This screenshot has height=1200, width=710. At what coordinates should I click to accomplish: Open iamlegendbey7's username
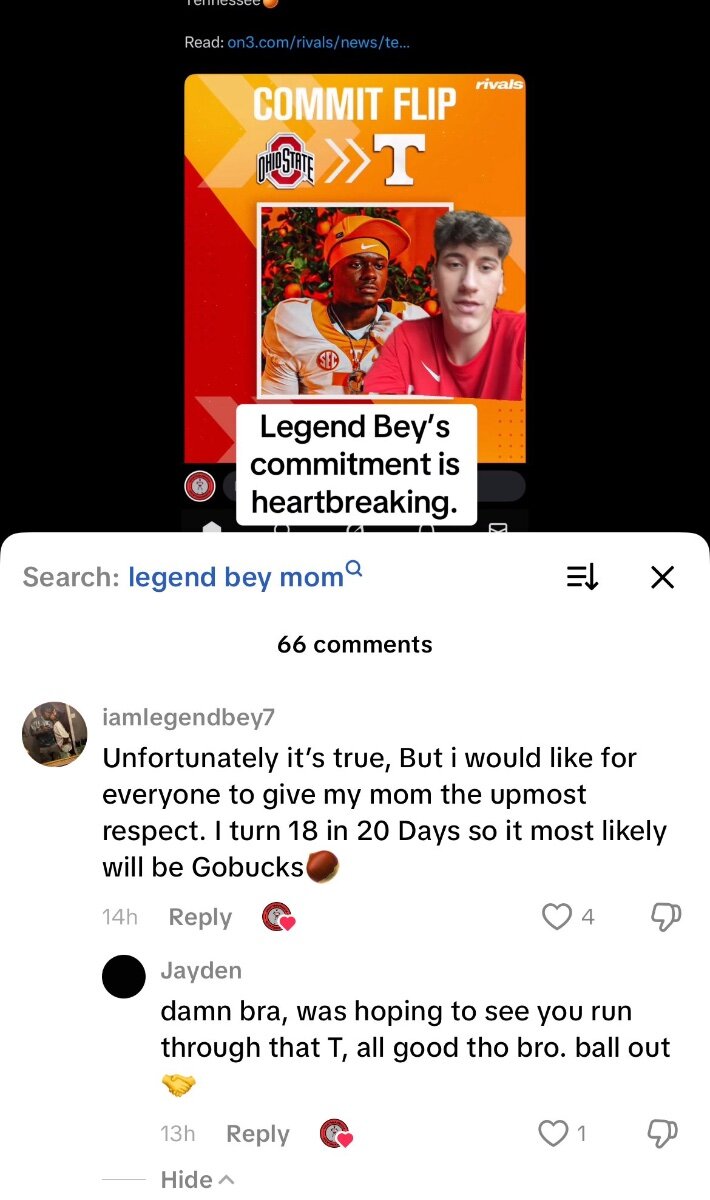coord(188,717)
